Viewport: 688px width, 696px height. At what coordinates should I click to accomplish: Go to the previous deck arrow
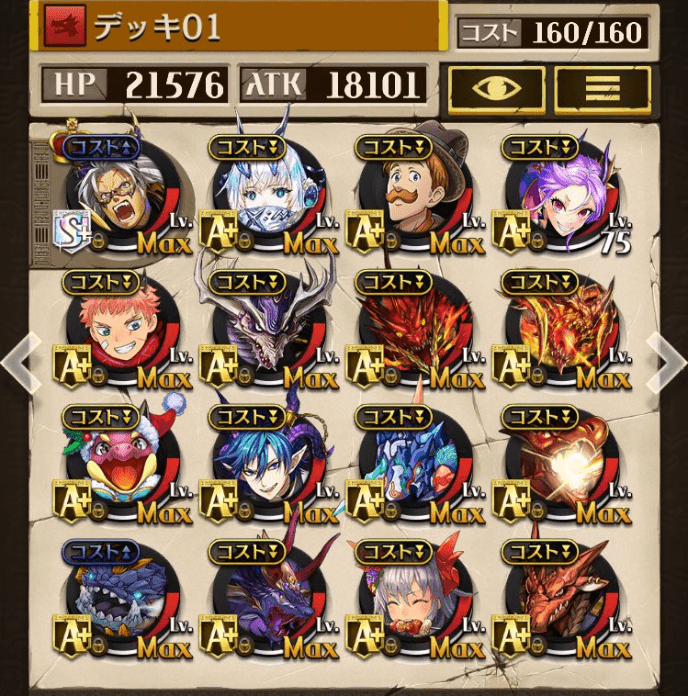(20, 360)
